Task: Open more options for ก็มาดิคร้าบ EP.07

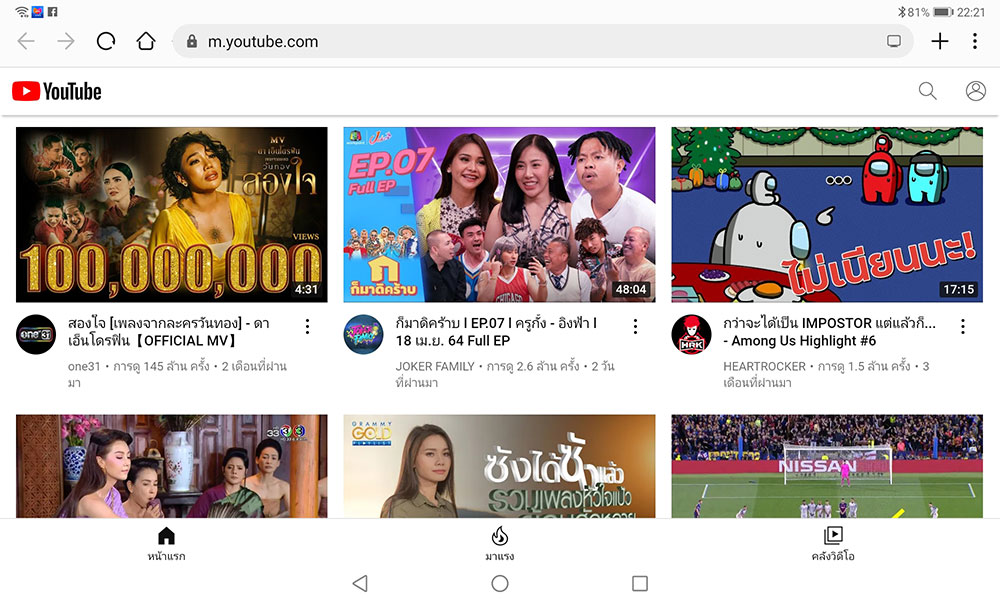Action: pos(635,327)
